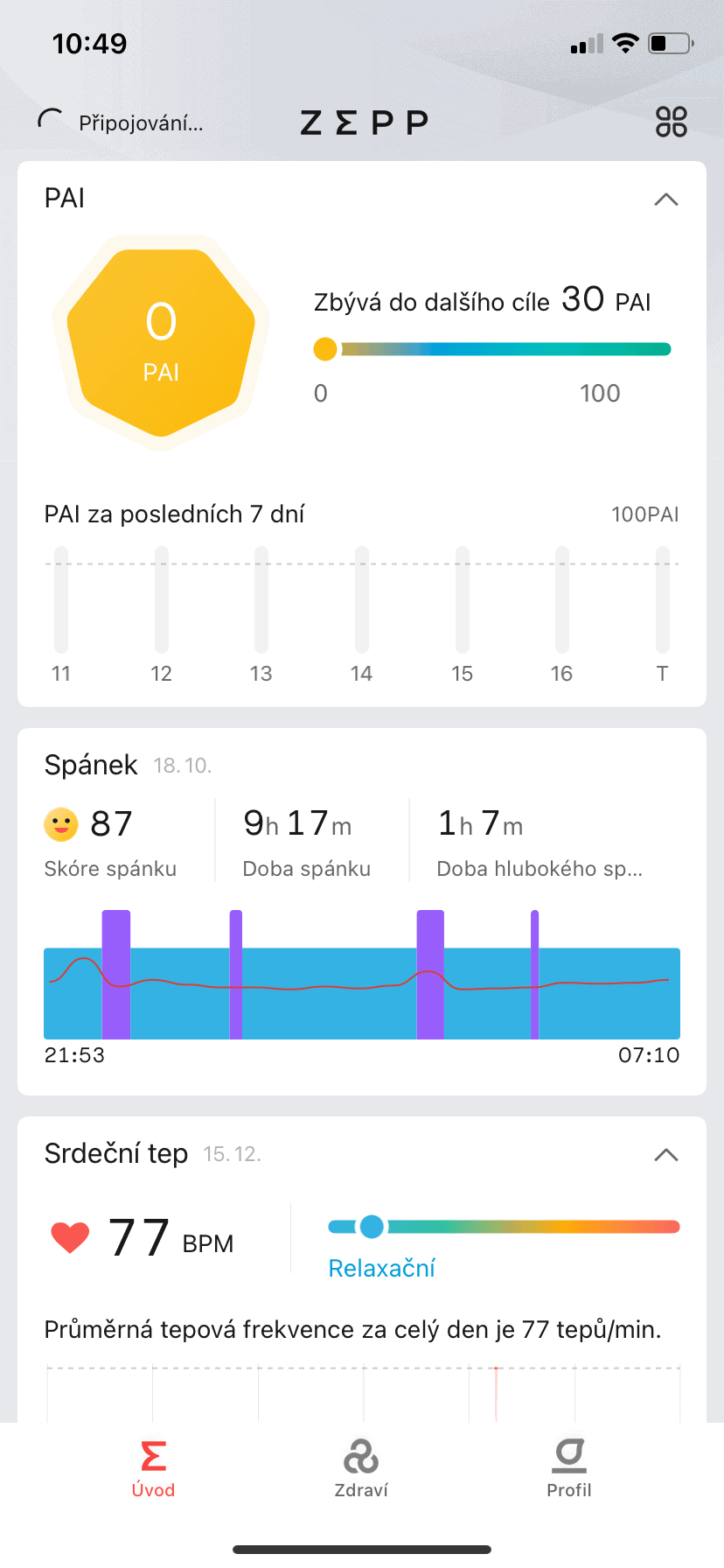Screen dimensions: 724x1568
Task: Switch to the Profil tab
Action: coord(569,1468)
